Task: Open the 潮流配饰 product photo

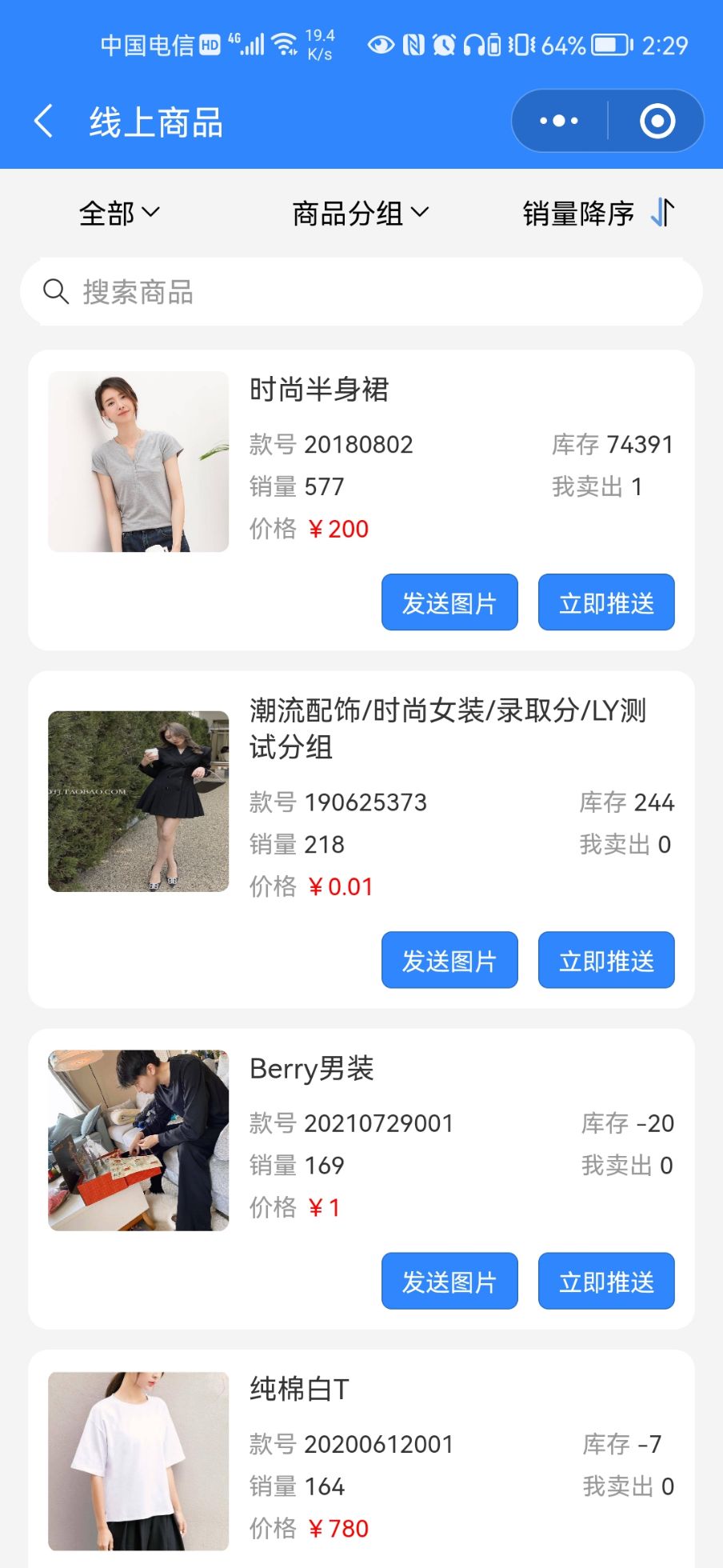Action: [x=138, y=802]
